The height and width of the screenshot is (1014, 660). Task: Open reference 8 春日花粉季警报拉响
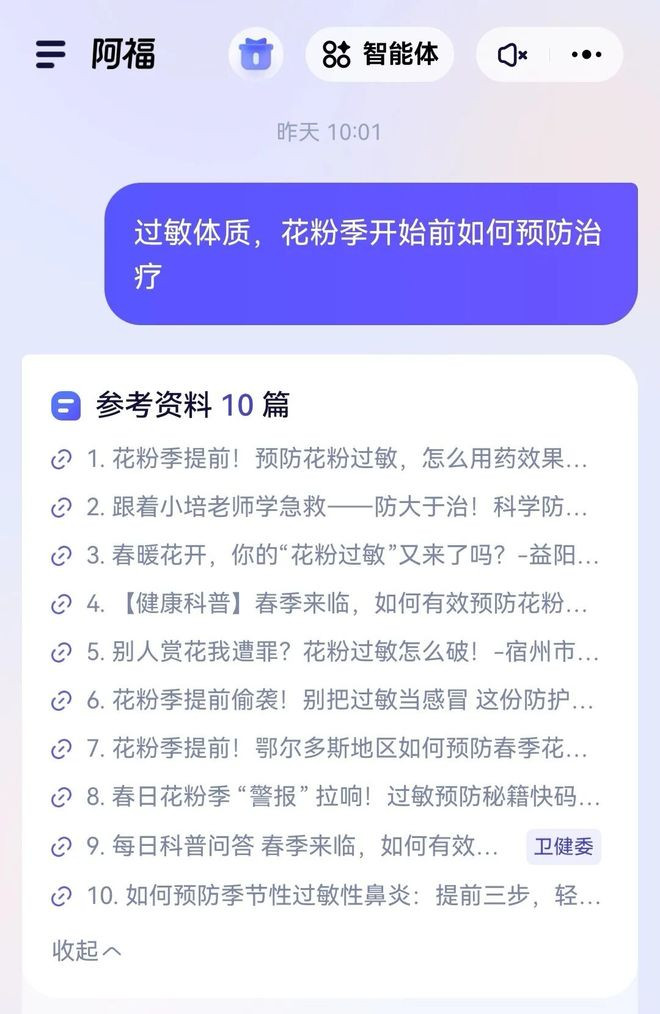[340, 797]
